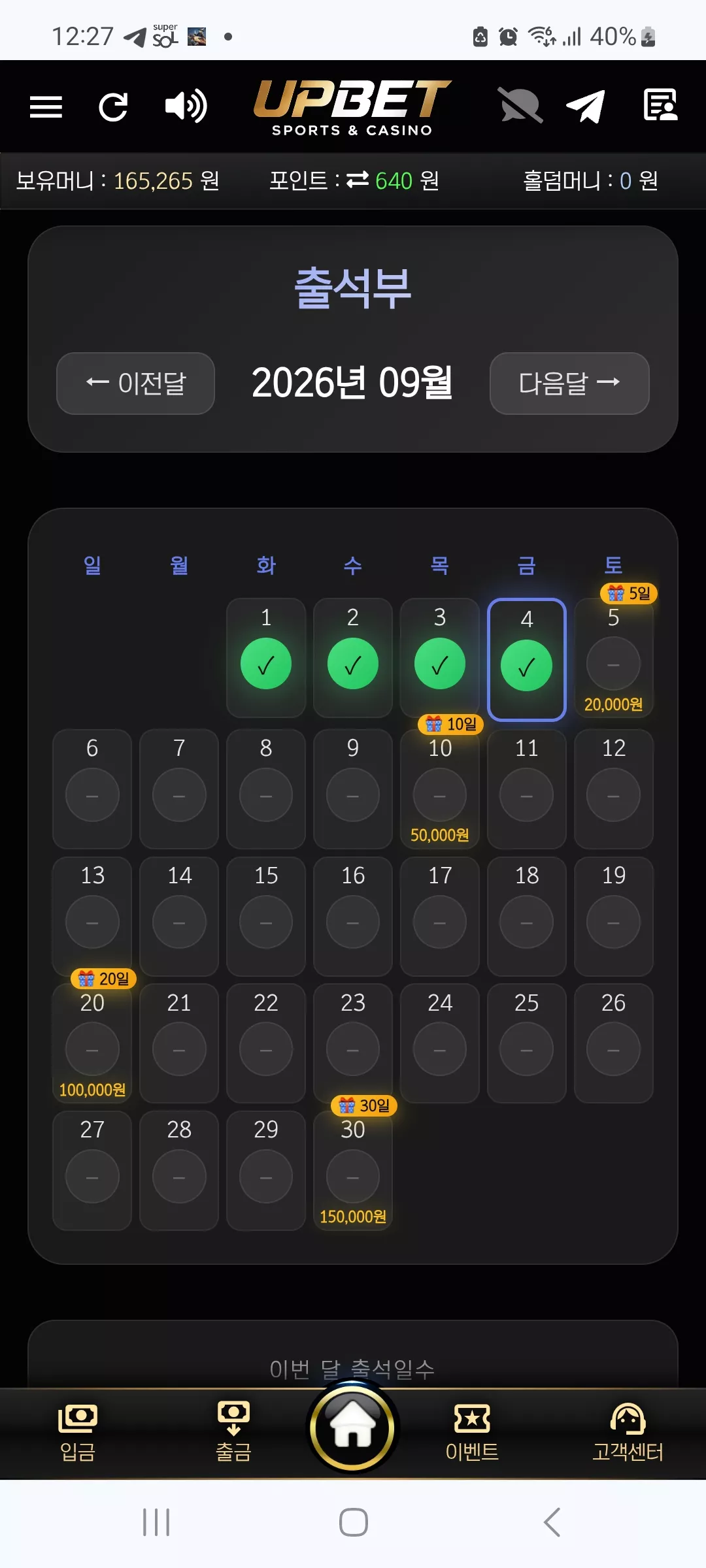Tap the system back button

552,1522
